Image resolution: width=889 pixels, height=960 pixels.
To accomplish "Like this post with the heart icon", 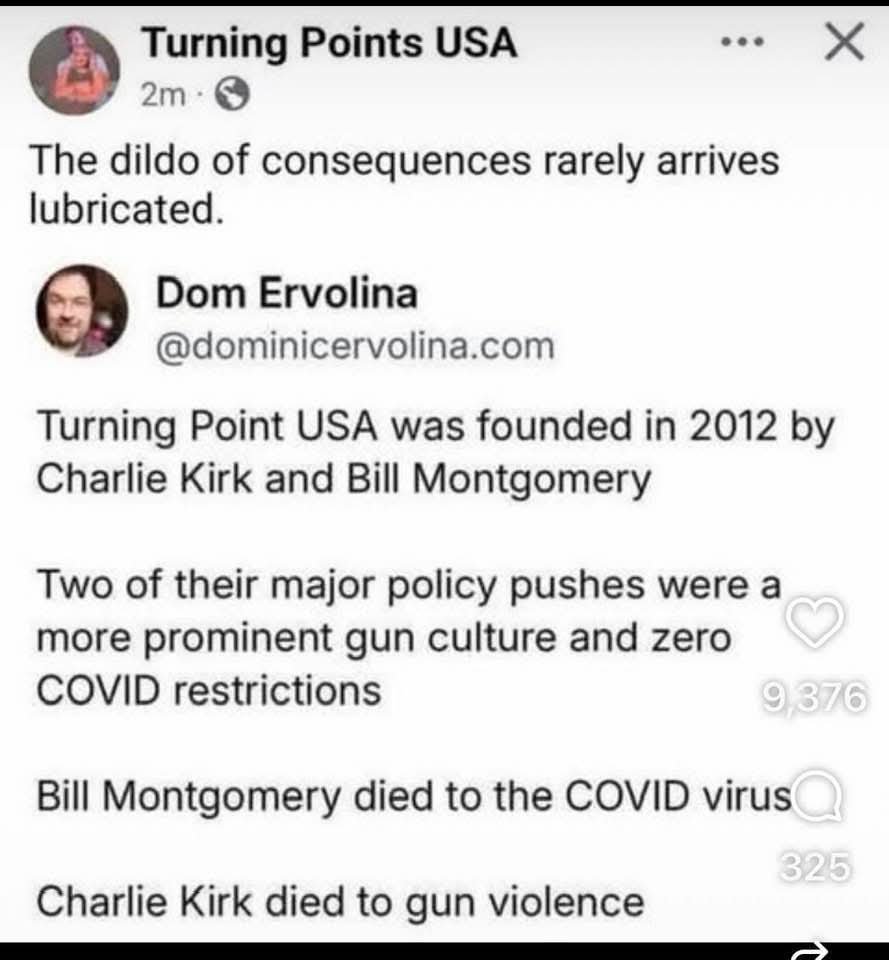I will click(x=817, y=624).
